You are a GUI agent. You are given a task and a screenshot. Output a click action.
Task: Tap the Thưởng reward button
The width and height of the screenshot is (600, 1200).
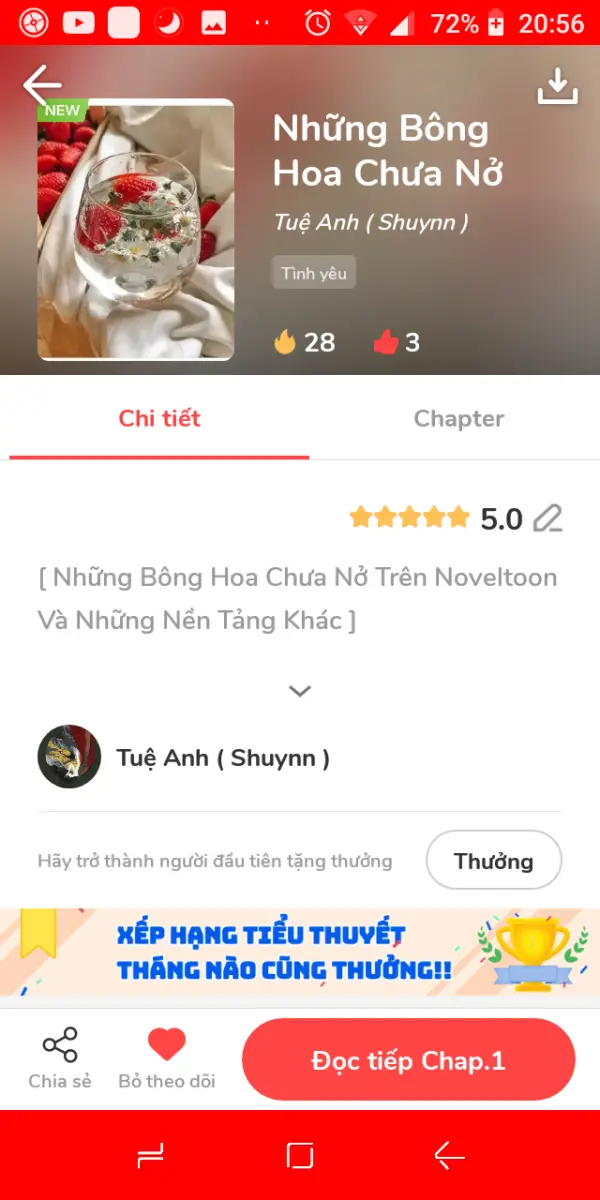click(493, 860)
